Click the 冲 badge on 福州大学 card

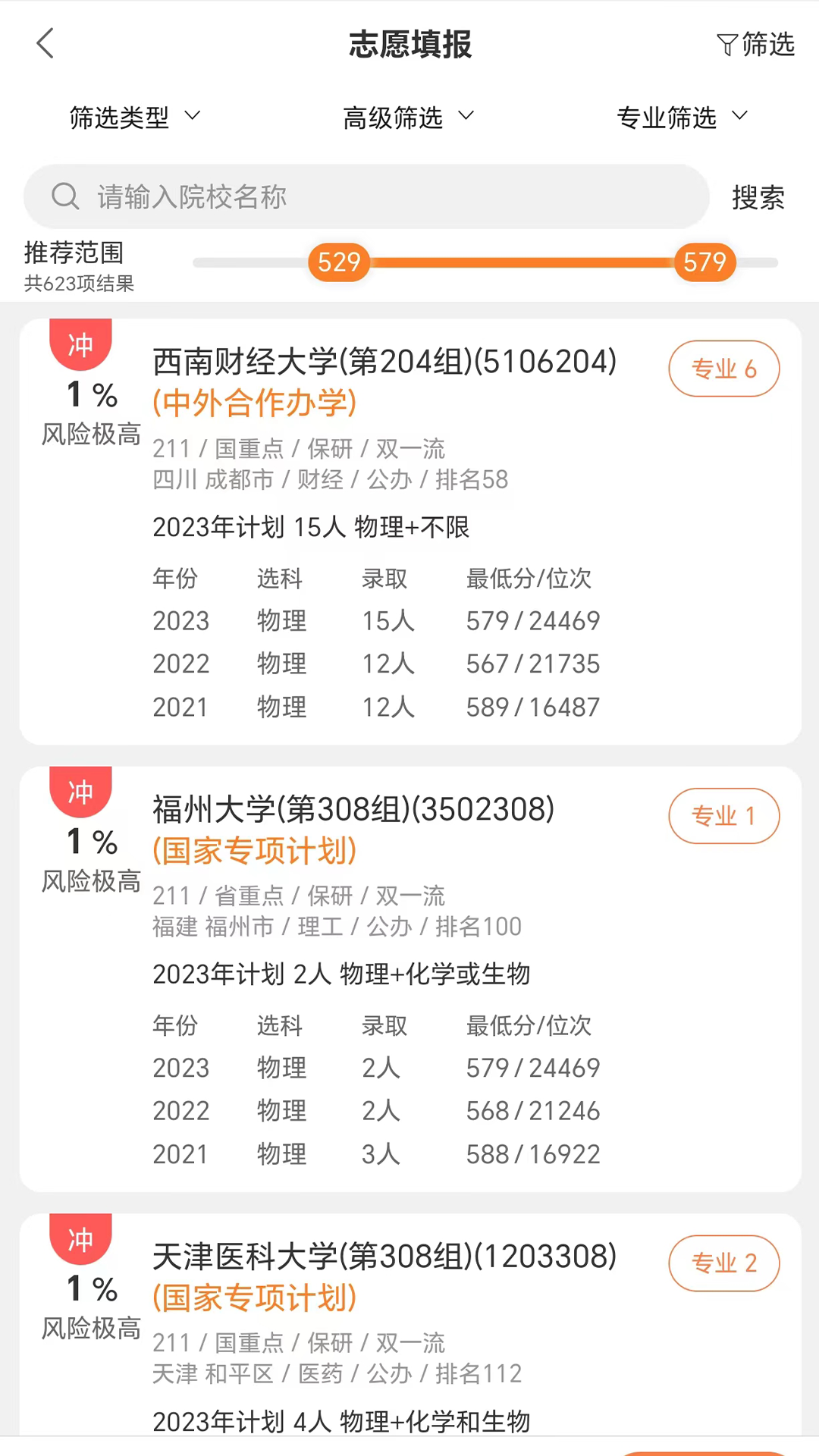(x=80, y=792)
